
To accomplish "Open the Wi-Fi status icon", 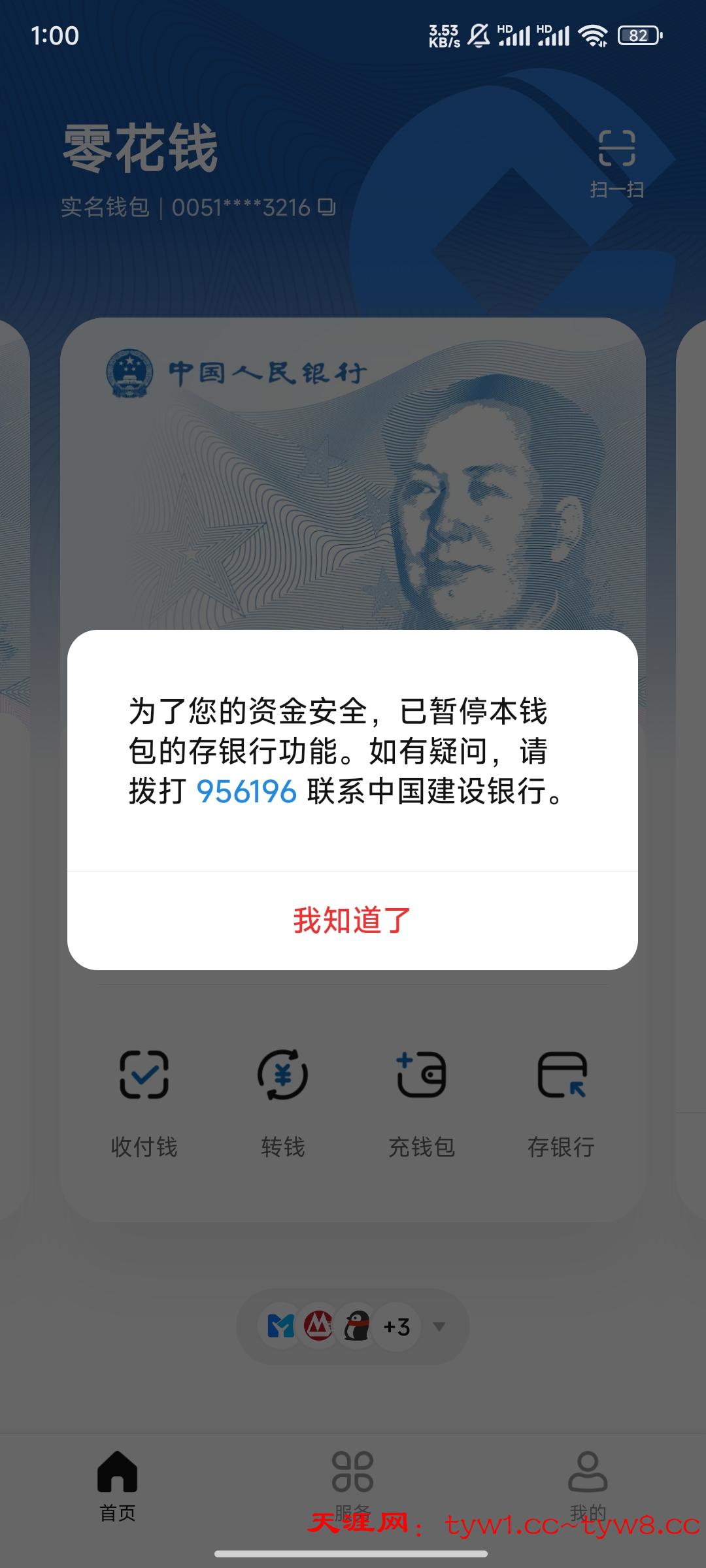I will 592,36.
